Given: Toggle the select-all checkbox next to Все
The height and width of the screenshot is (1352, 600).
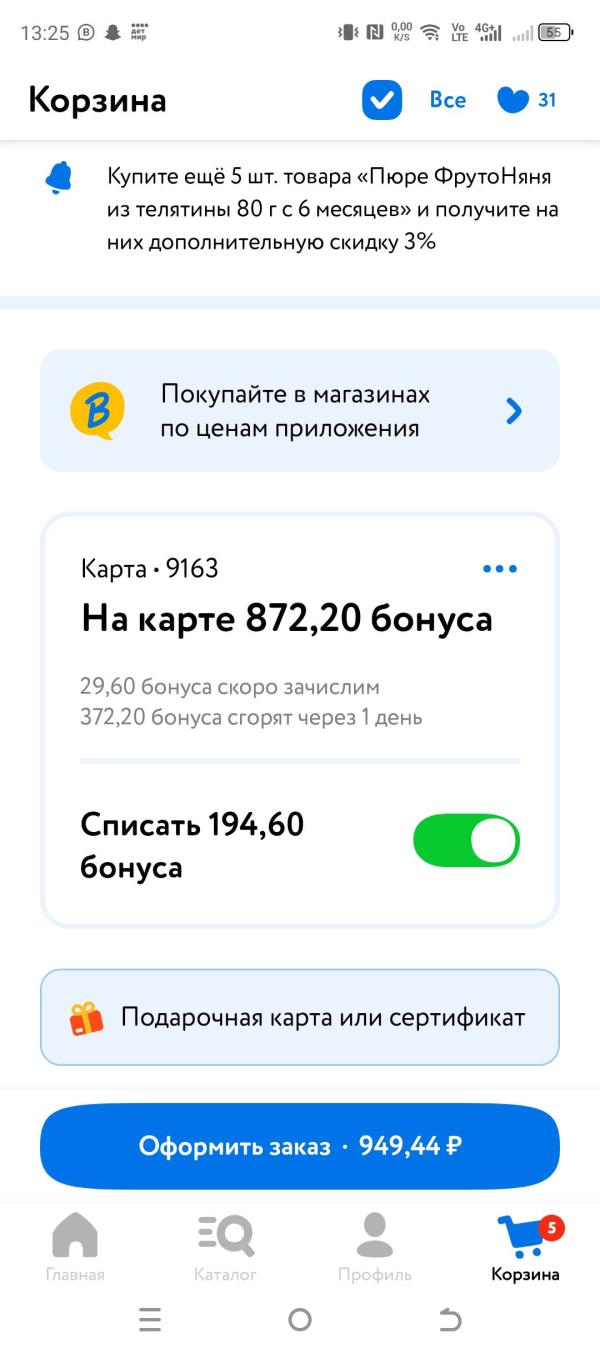Looking at the screenshot, I should point(382,100).
